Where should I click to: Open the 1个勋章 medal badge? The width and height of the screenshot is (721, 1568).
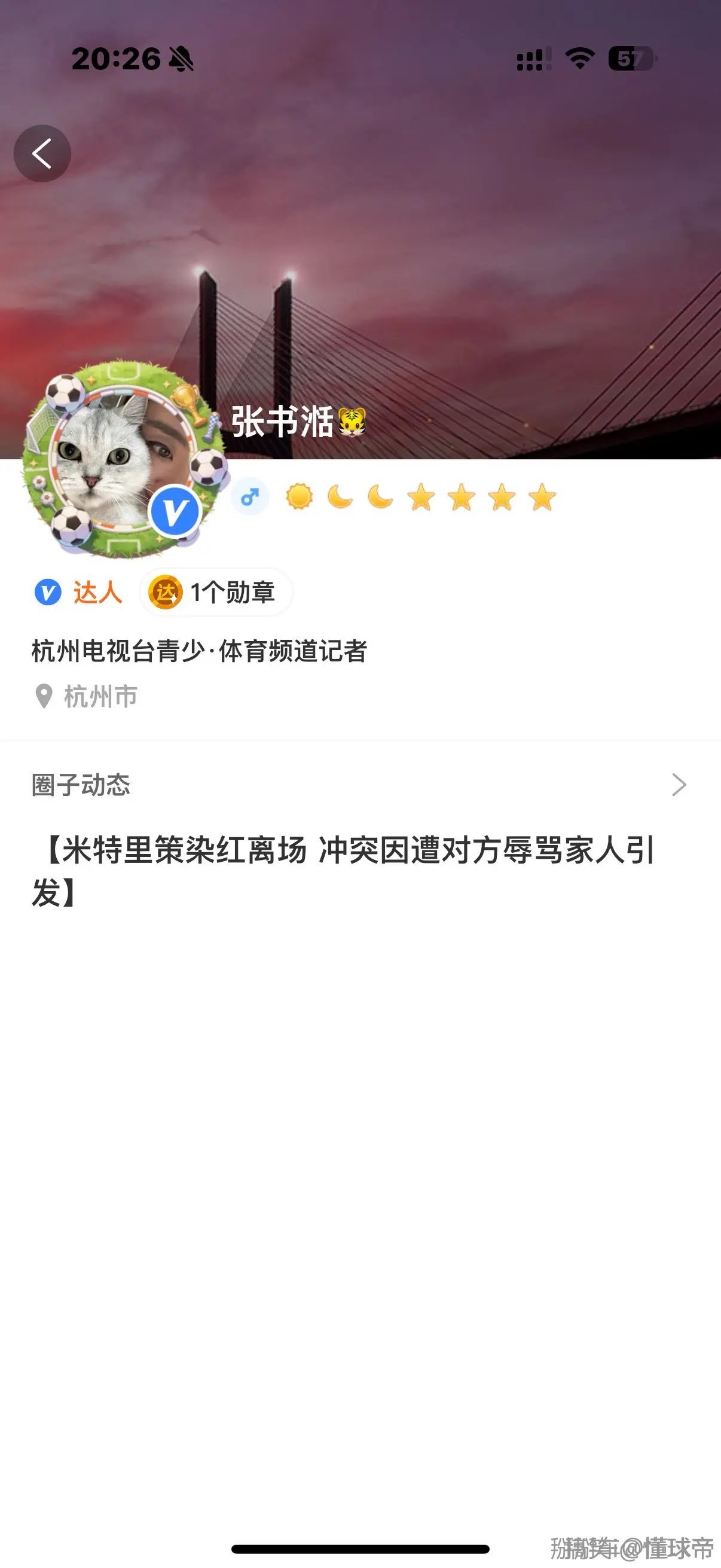pyautogui.click(x=216, y=592)
